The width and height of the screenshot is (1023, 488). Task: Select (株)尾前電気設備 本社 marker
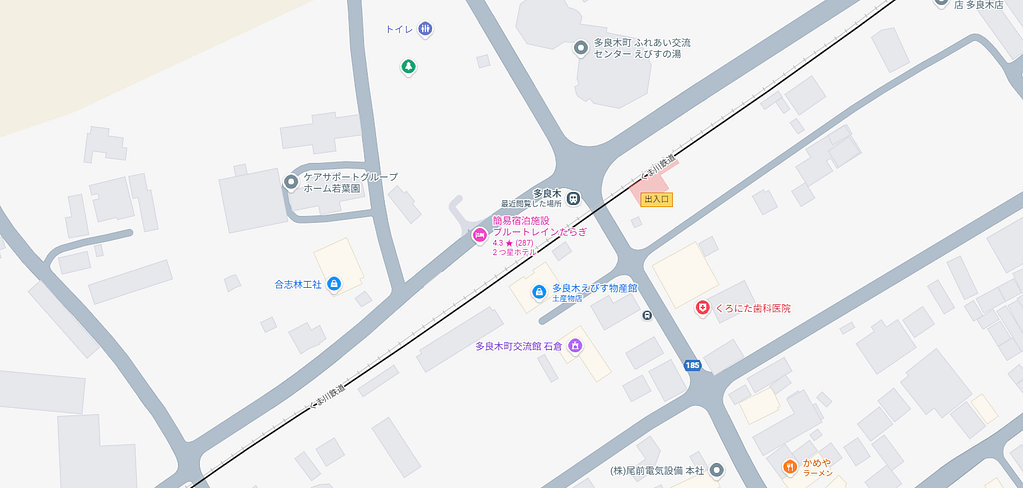click(716, 470)
